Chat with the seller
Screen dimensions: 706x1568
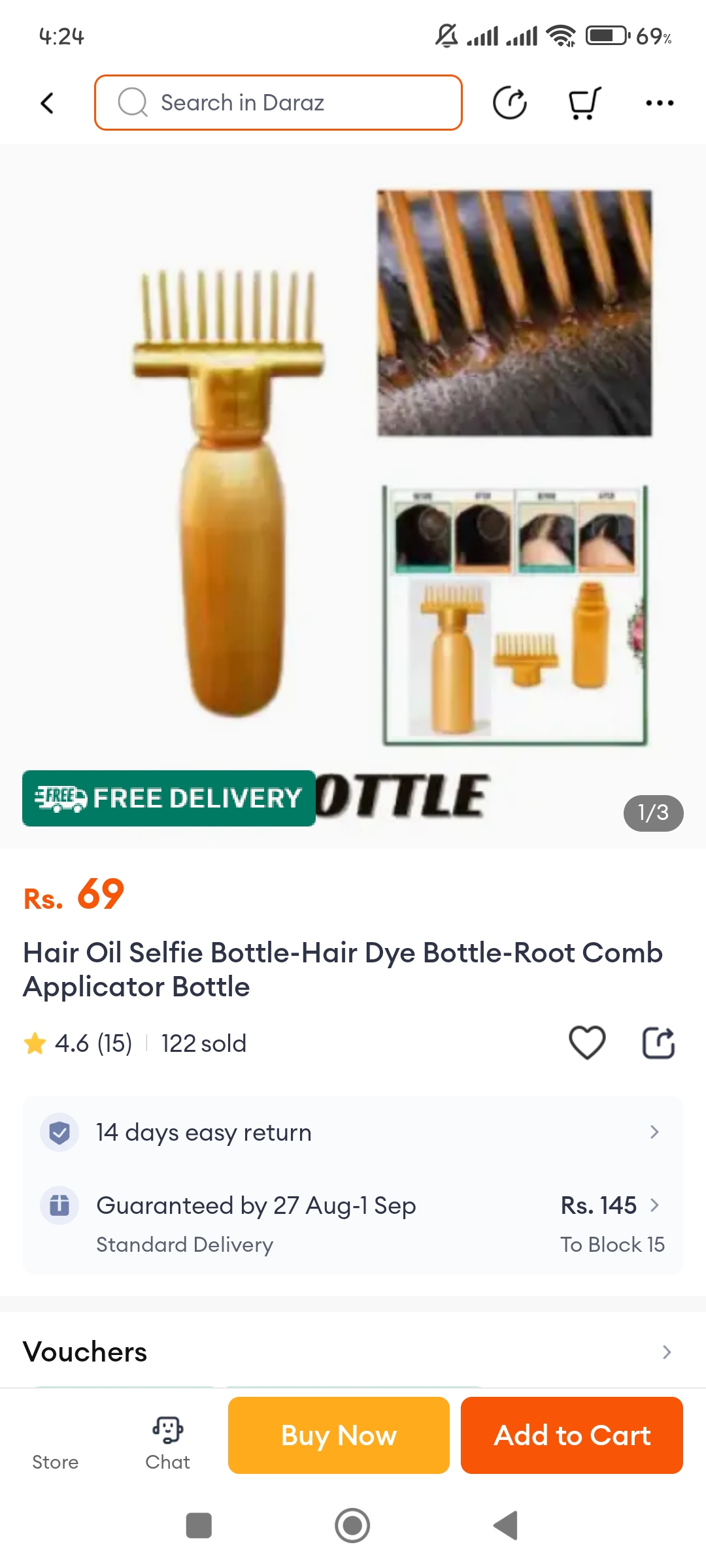coord(167,1443)
